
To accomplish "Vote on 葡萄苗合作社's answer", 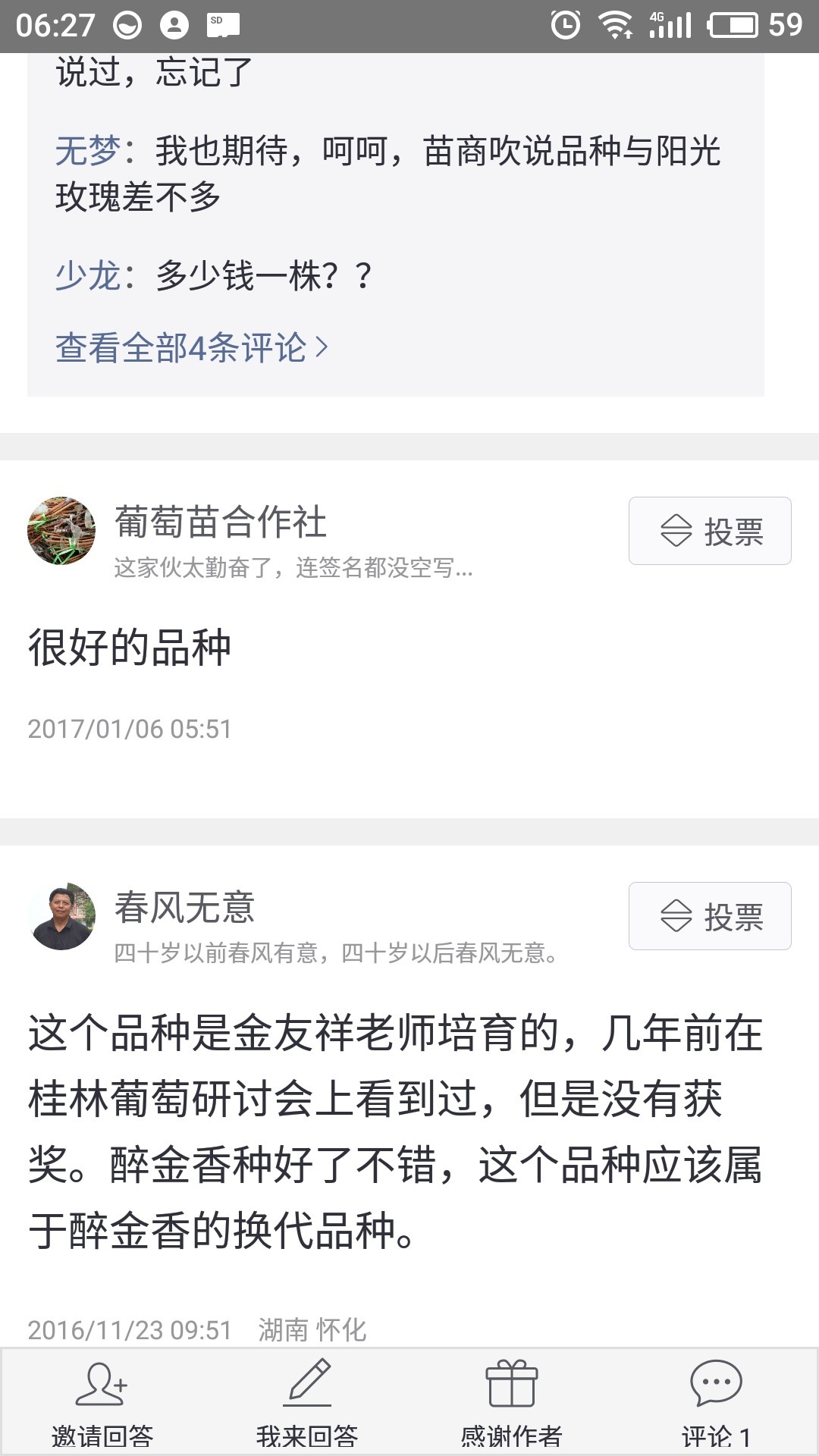I will [710, 531].
